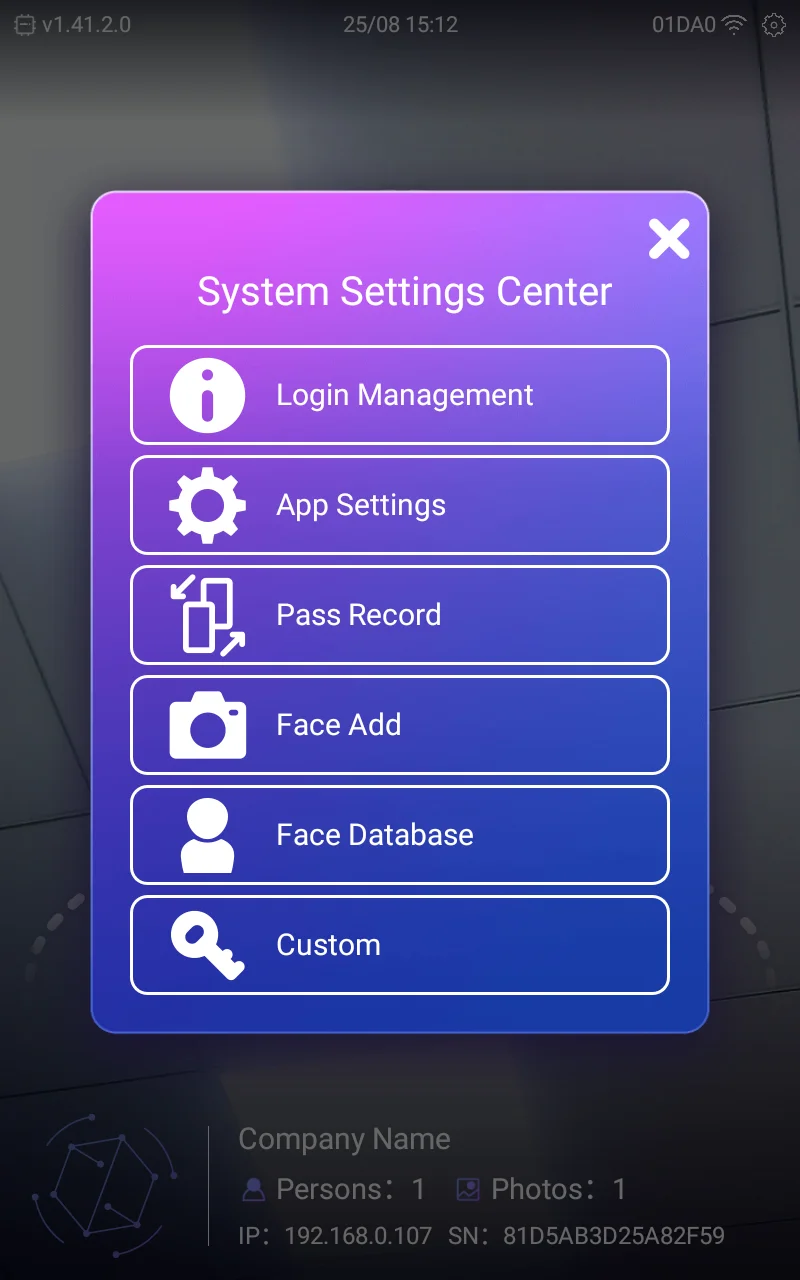Viewport: 800px width, 1280px height.
Task: Open the Custom option
Action: click(x=400, y=945)
